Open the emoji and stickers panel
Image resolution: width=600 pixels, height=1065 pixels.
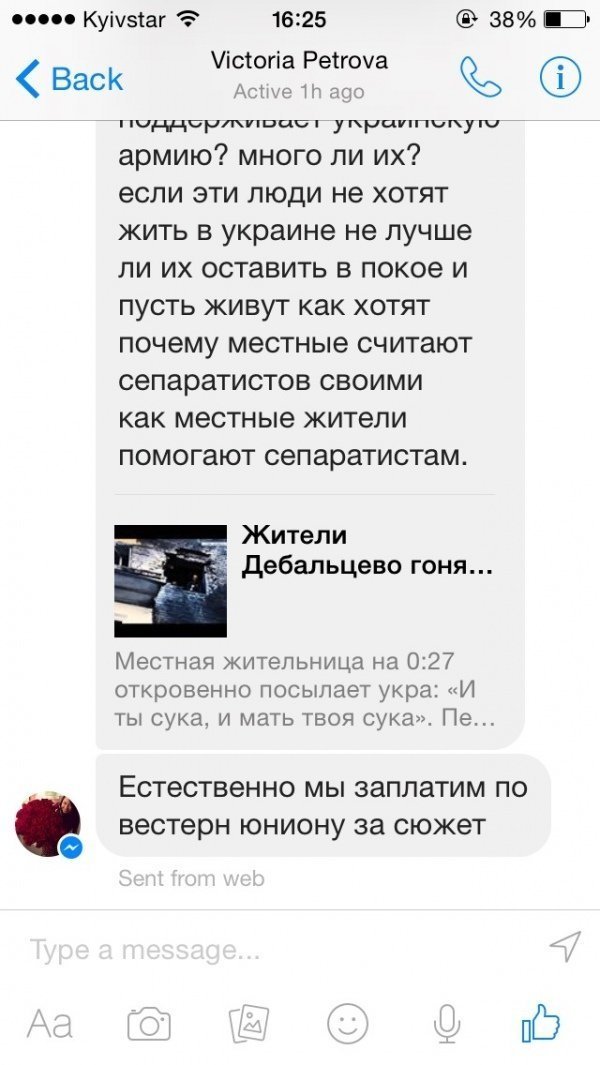click(x=348, y=1024)
